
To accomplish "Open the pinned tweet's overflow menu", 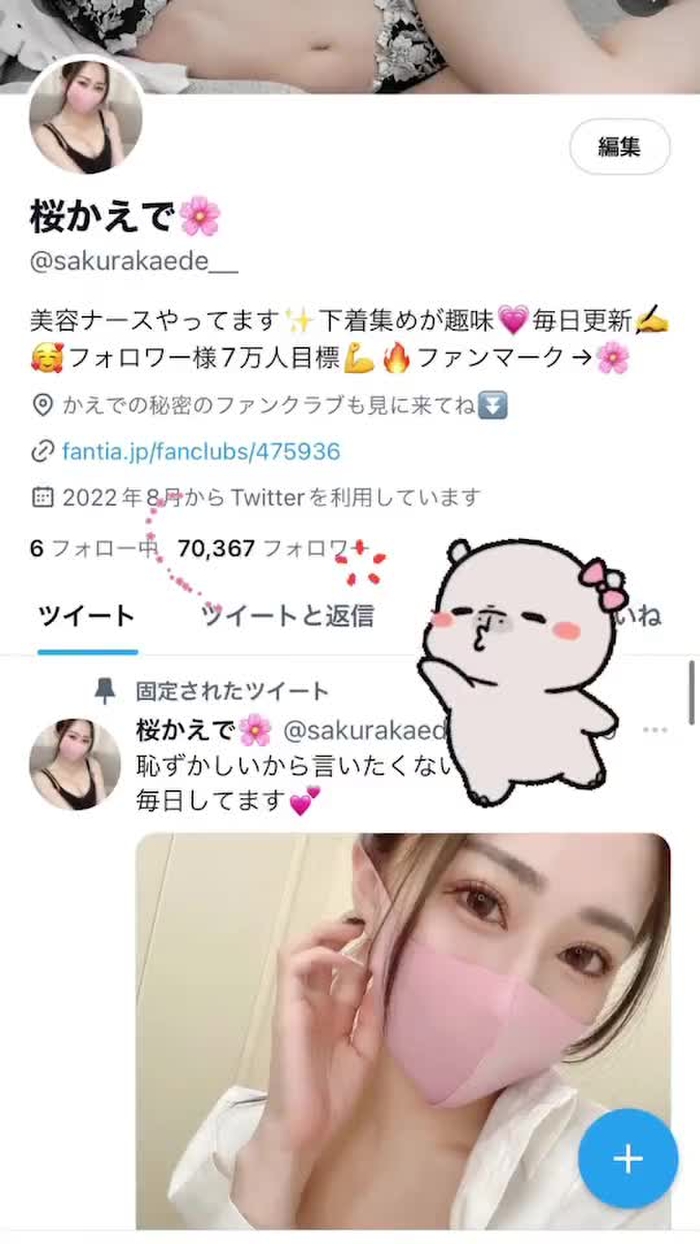I will (655, 730).
